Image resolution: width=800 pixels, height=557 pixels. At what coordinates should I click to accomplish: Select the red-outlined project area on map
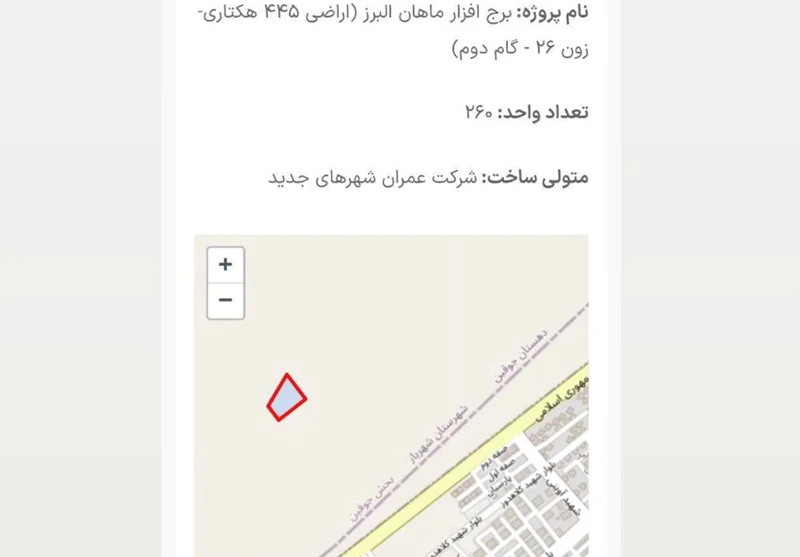point(287,398)
